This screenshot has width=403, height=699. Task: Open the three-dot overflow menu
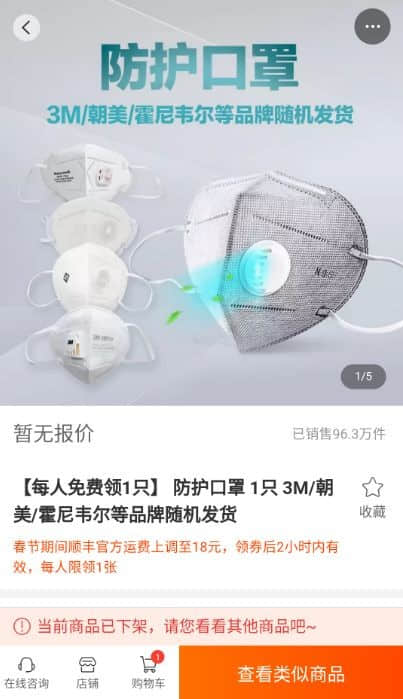click(x=372, y=27)
